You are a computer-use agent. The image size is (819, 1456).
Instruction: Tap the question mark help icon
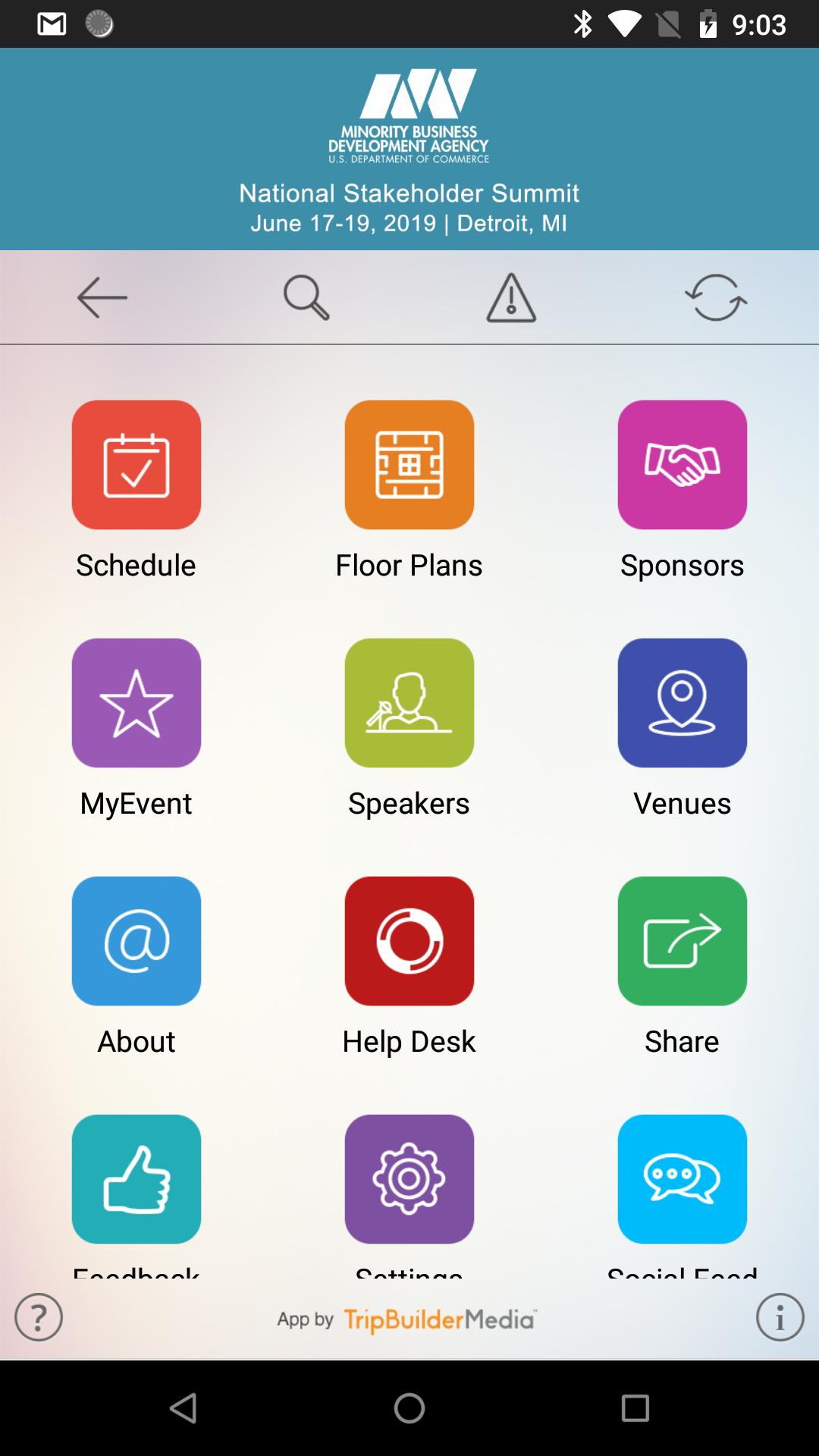click(x=39, y=1317)
